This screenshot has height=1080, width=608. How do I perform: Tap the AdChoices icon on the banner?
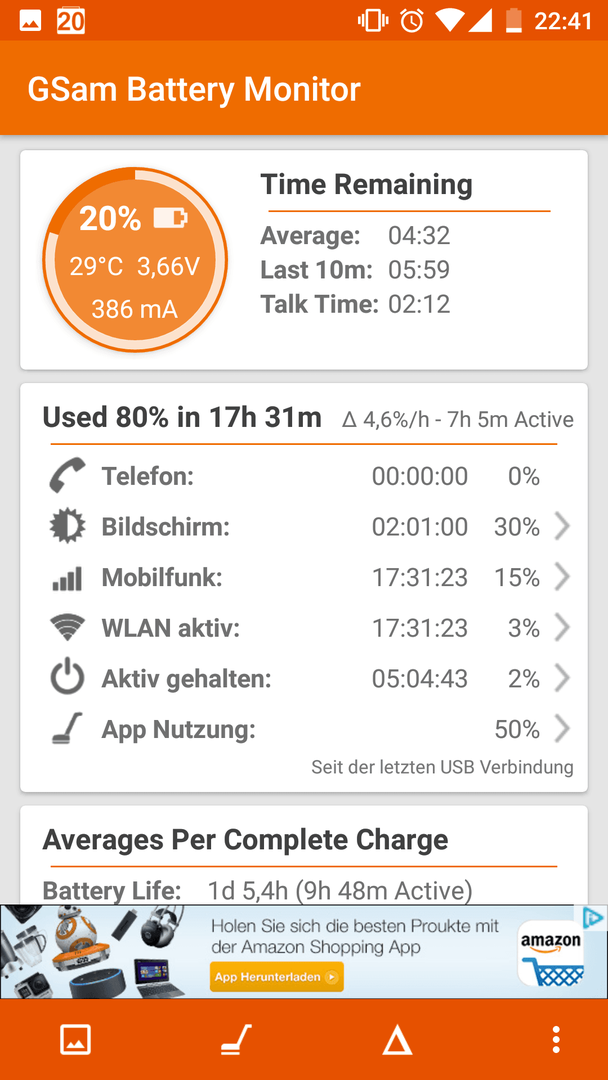click(x=594, y=917)
